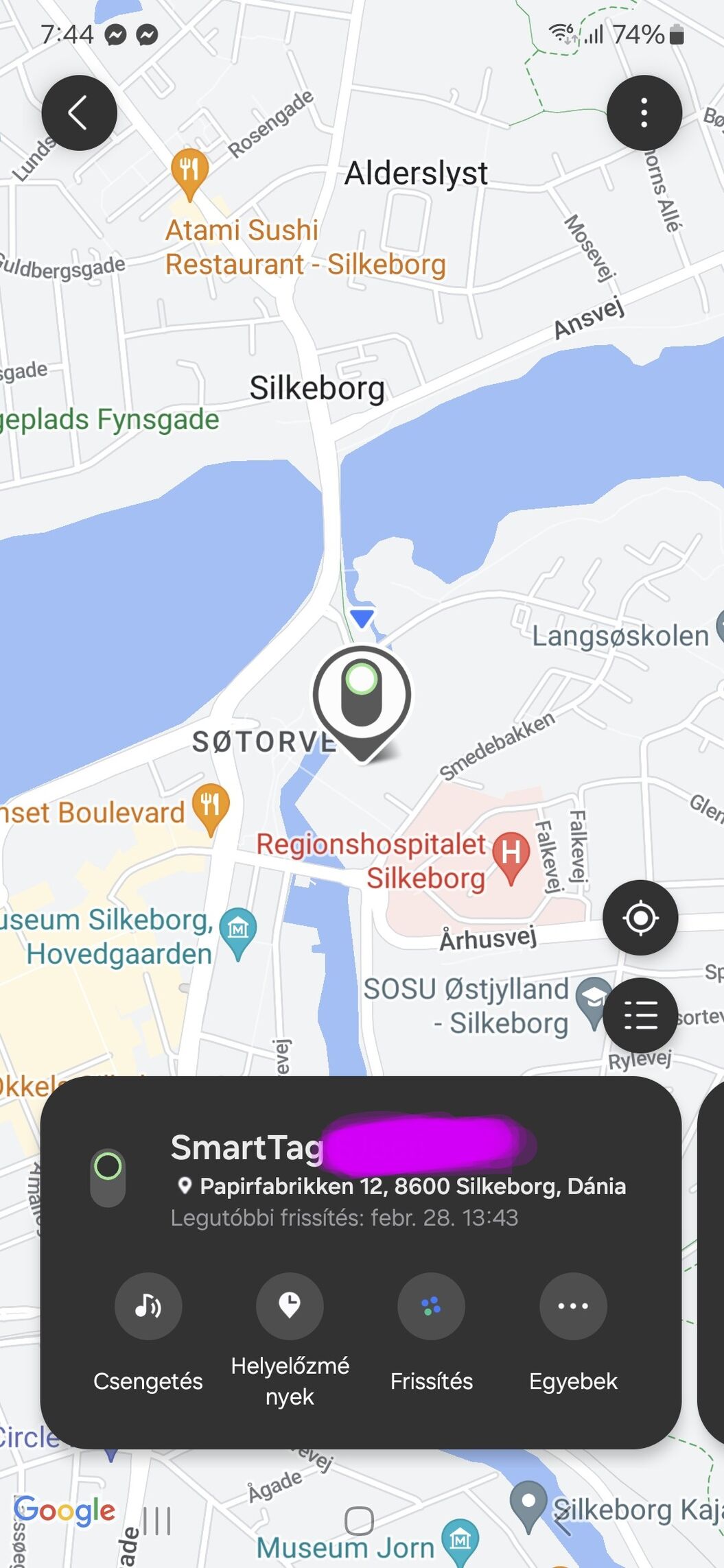Go to home screen via navigation bar

[359, 1521]
